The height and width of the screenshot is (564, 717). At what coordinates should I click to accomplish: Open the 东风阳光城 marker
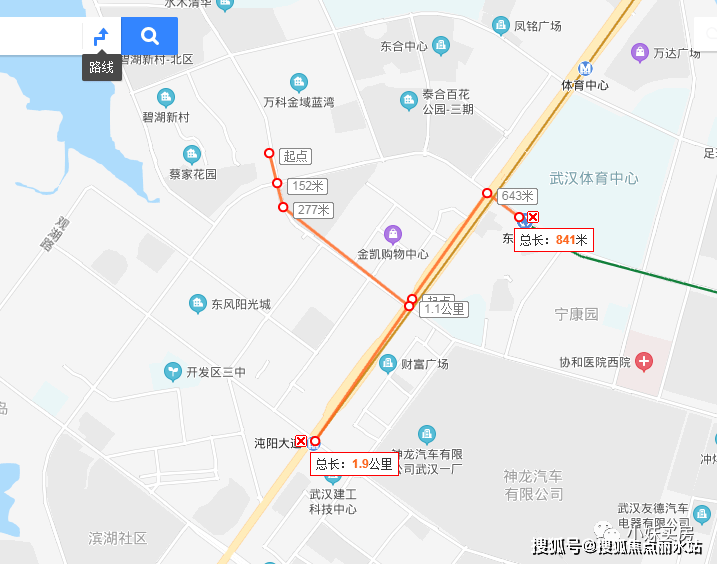pos(197,303)
